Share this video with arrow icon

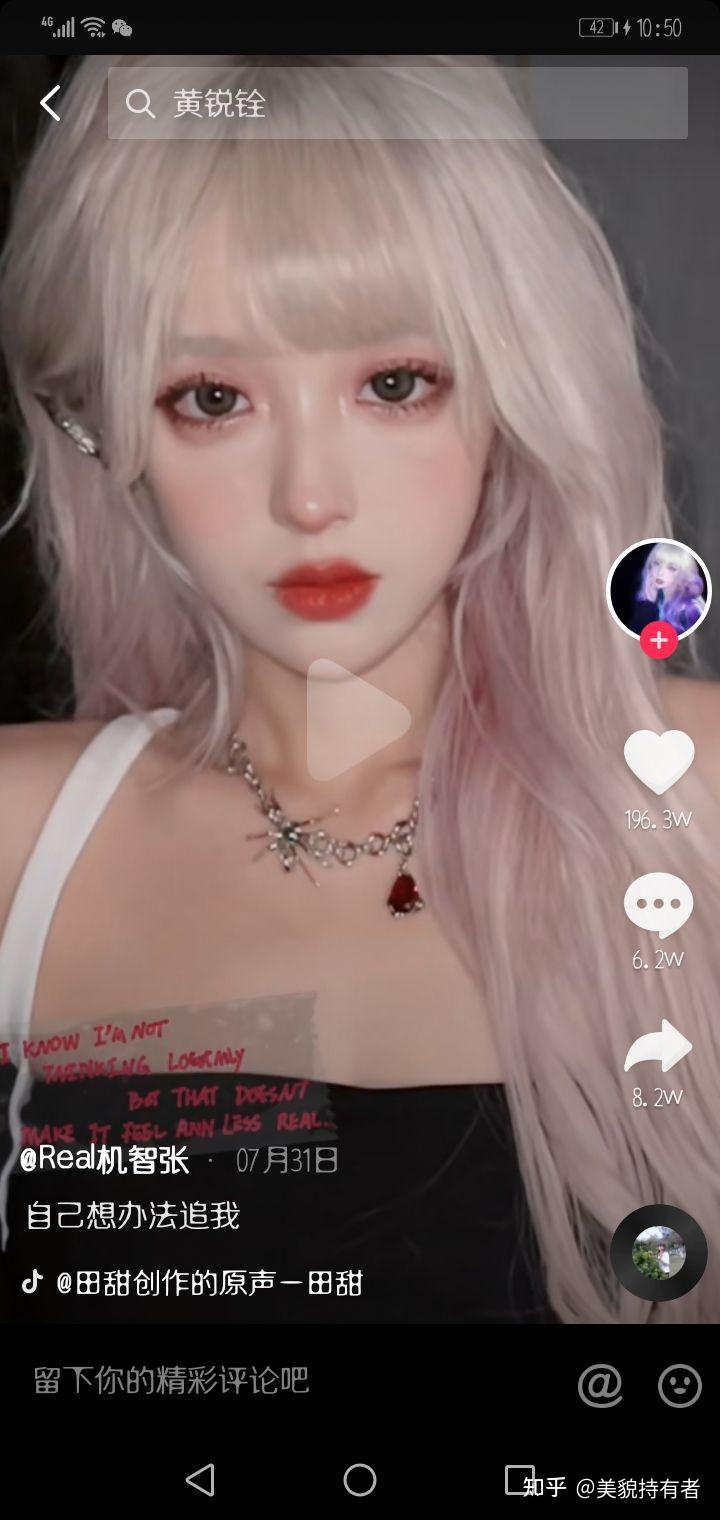(x=658, y=1047)
